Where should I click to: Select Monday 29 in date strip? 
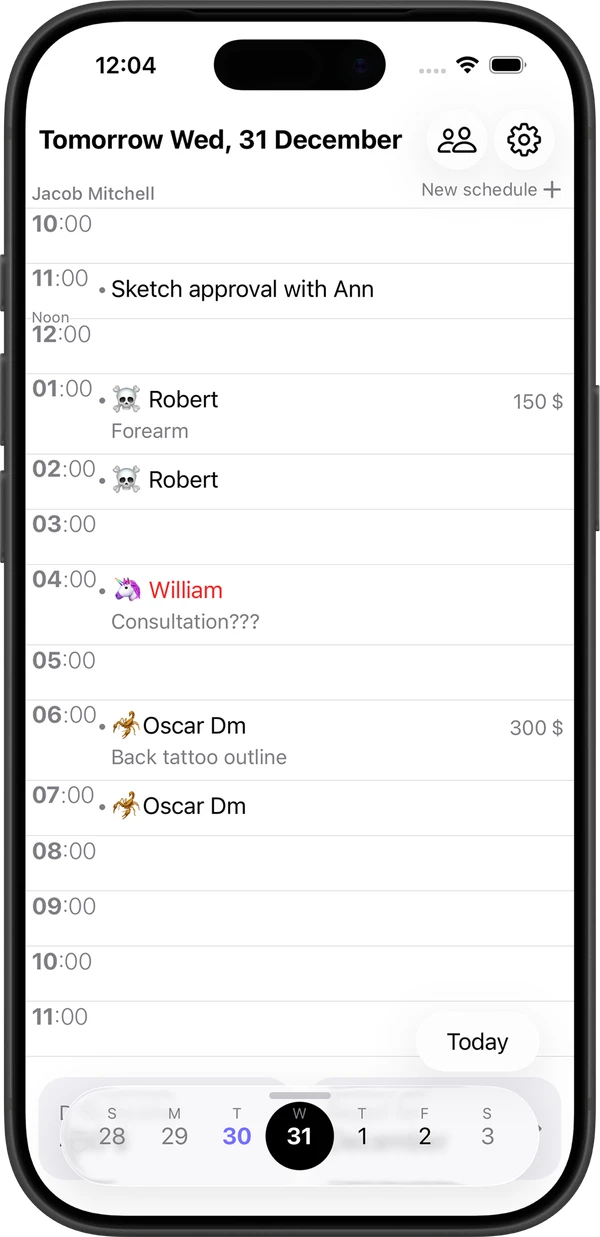point(174,1128)
